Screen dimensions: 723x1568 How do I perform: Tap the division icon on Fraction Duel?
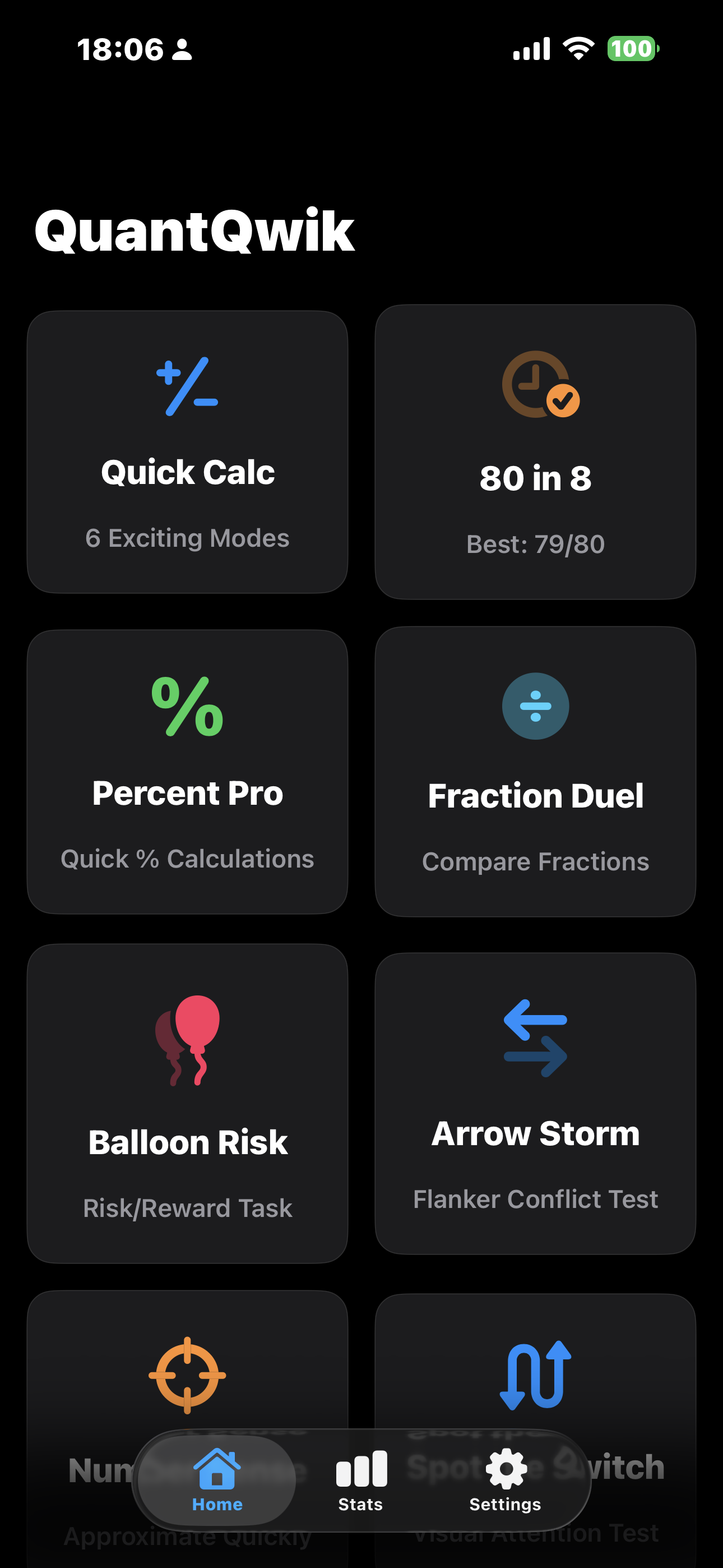(x=536, y=706)
